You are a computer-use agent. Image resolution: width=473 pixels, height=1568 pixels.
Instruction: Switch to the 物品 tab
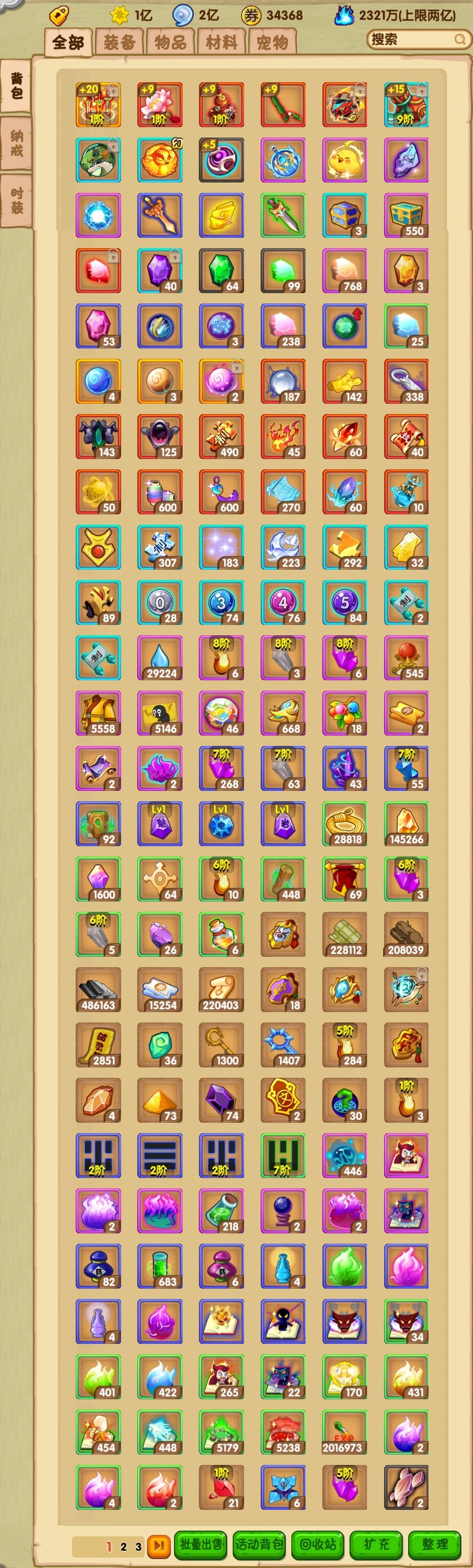click(170, 43)
